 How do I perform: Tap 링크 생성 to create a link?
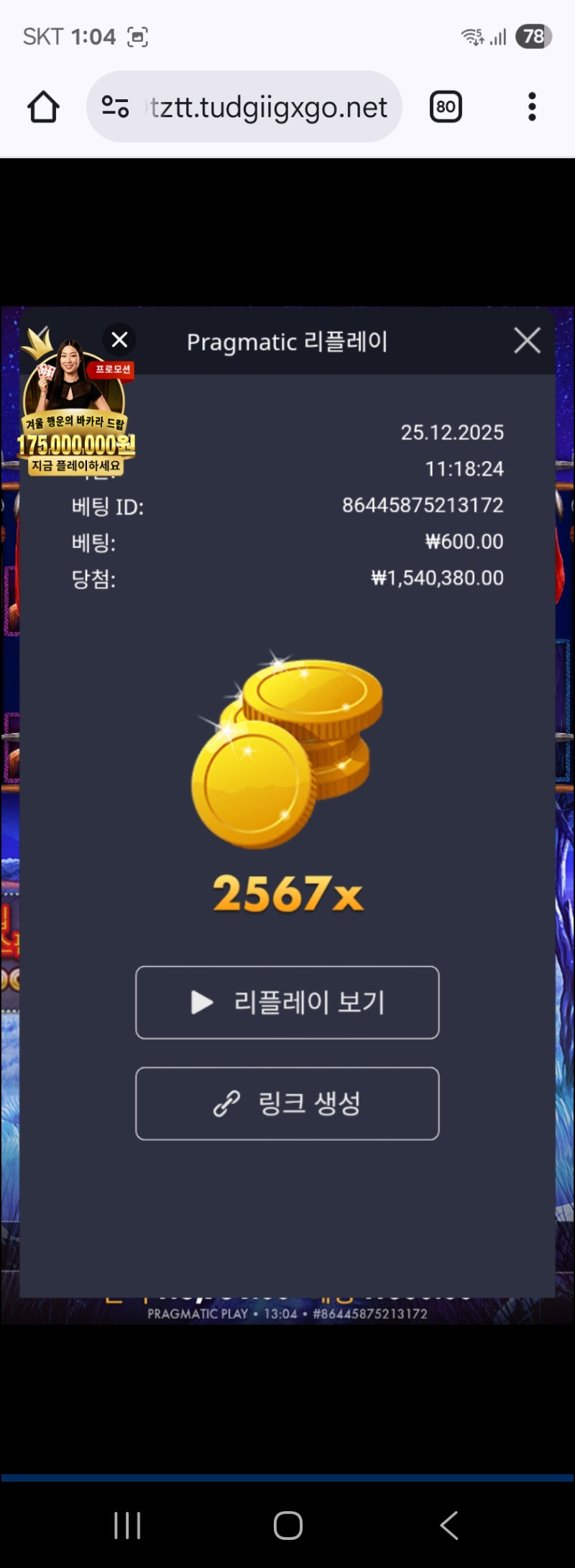(287, 1103)
